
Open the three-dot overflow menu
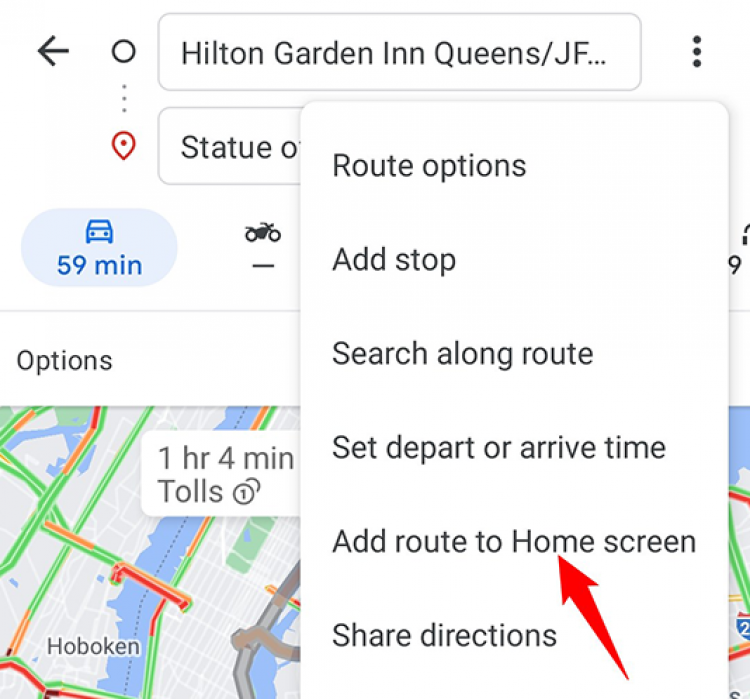coord(697,51)
